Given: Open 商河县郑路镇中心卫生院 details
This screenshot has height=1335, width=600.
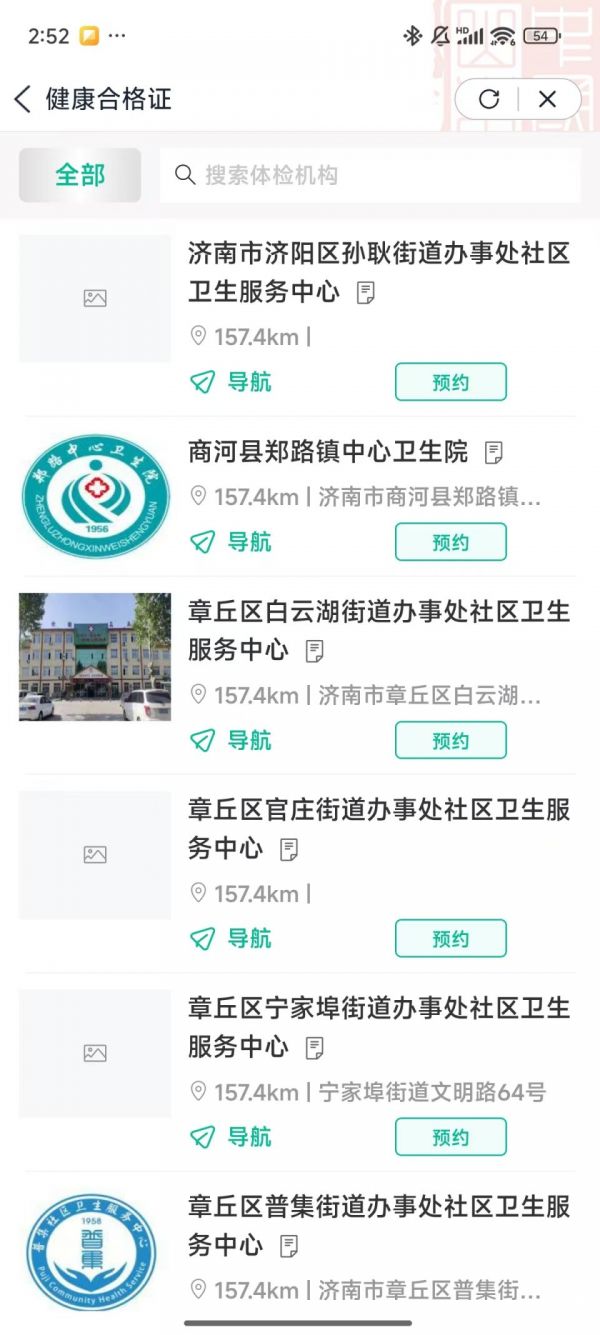Looking at the screenshot, I should [328, 452].
